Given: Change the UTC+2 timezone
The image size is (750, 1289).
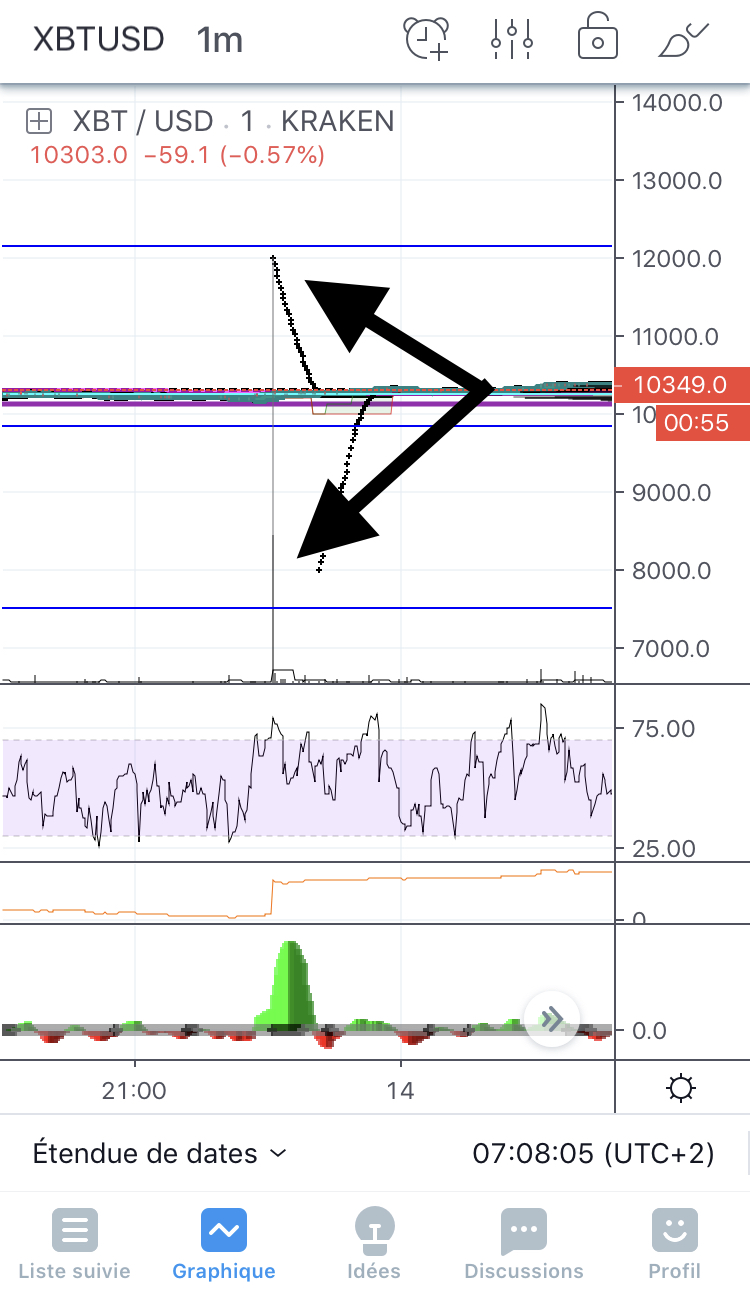Looking at the screenshot, I should [x=593, y=1153].
